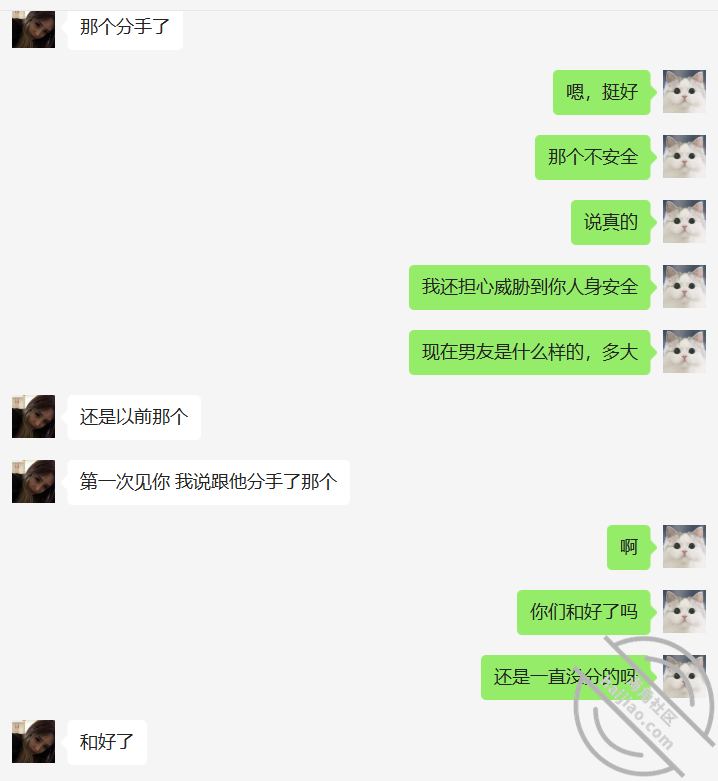Tap cat avatar next to 你们和好了吗

click(684, 612)
